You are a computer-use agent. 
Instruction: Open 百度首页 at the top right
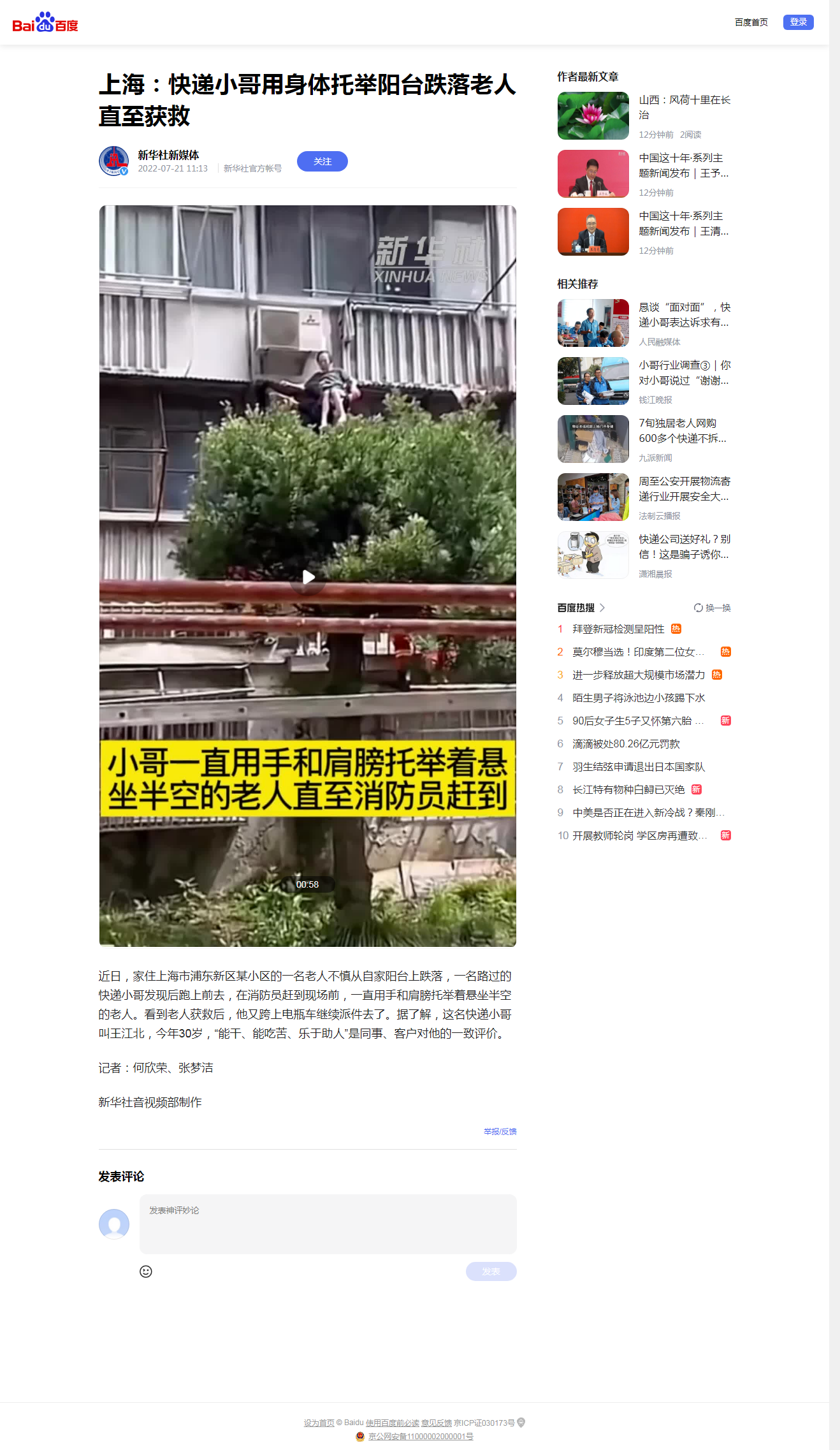click(751, 22)
